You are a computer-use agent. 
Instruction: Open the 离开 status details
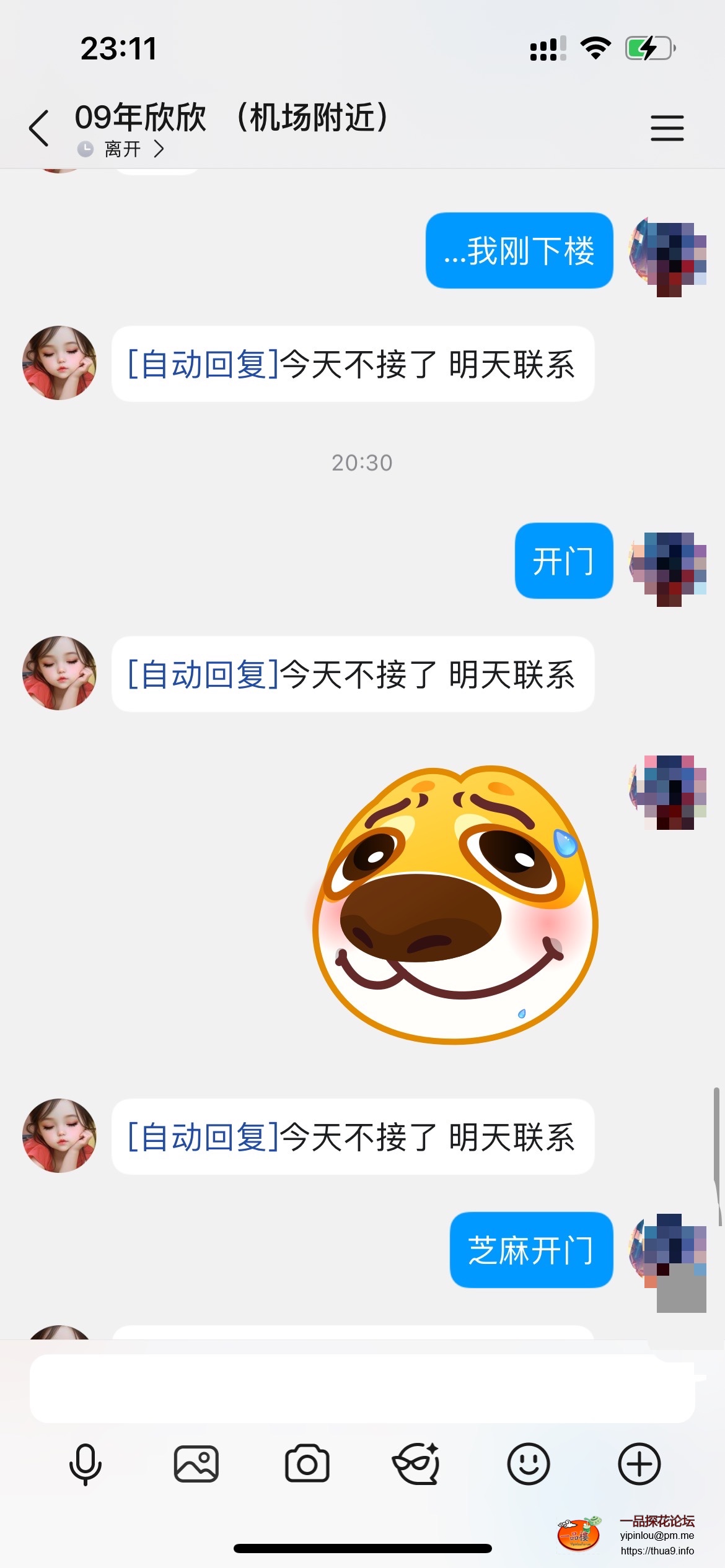click(x=123, y=149)
